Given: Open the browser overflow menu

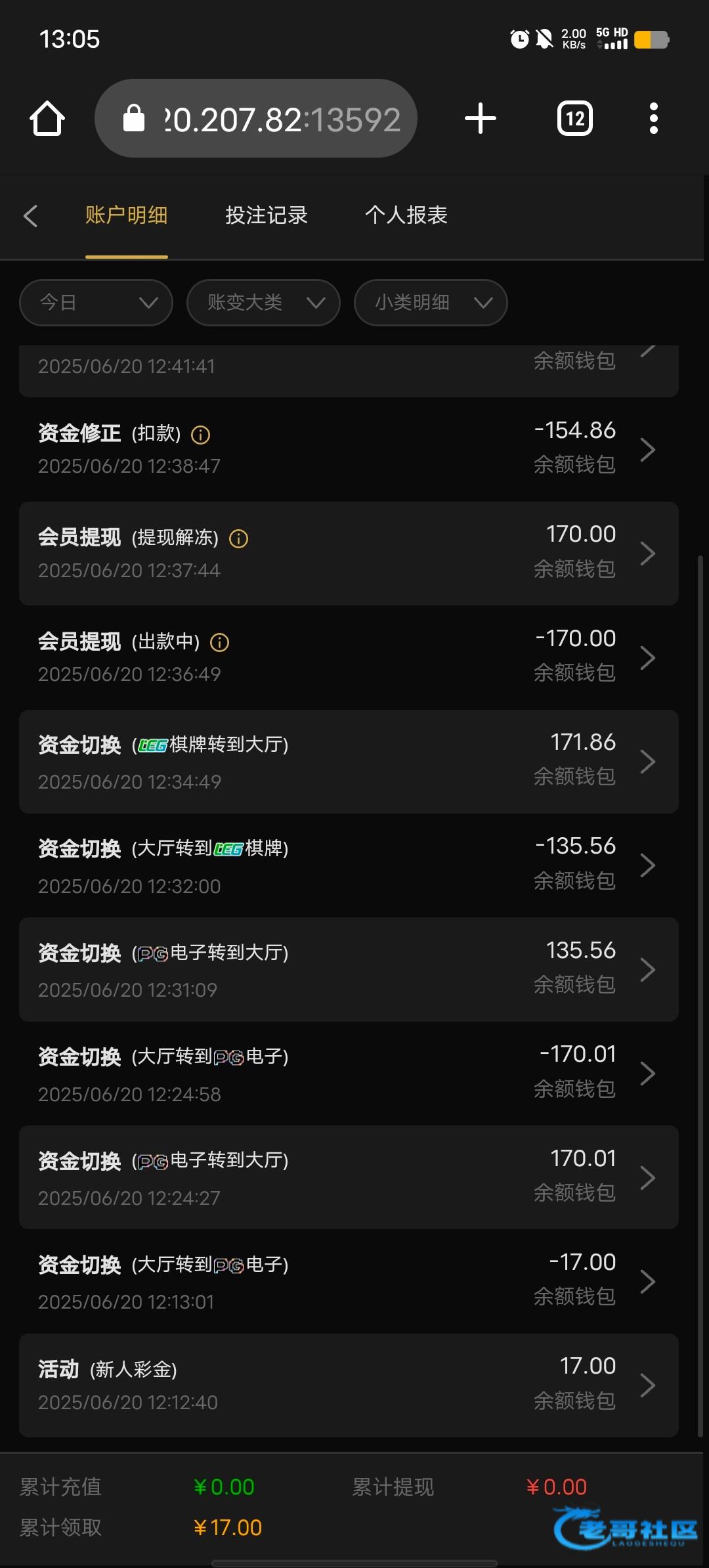Looking at the screenshot, I should click(653, 118).
